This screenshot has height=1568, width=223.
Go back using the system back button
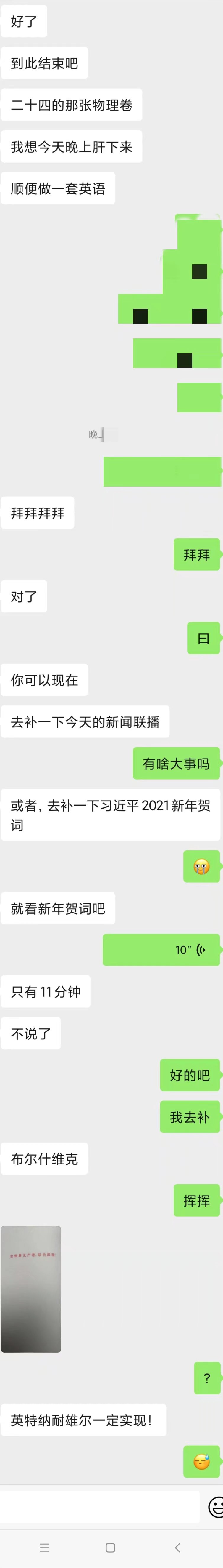point(177,1547)
